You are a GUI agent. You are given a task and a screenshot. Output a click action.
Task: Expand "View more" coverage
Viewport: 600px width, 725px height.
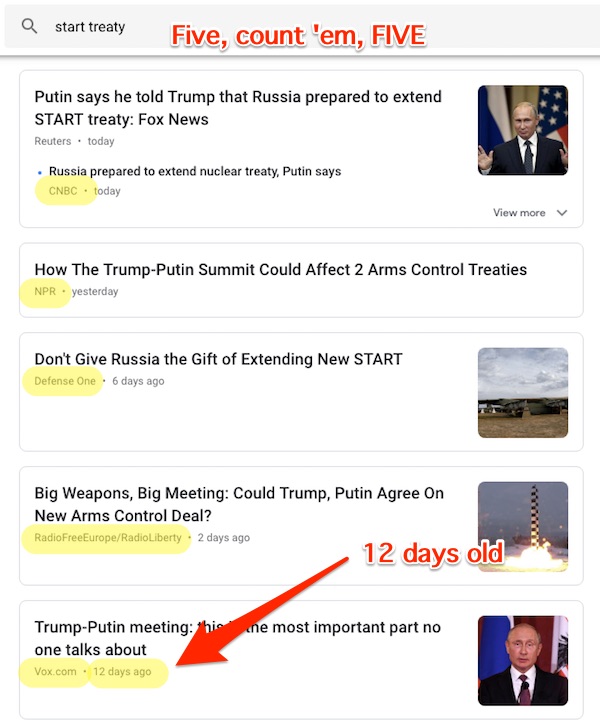click(x=530, y=213)
